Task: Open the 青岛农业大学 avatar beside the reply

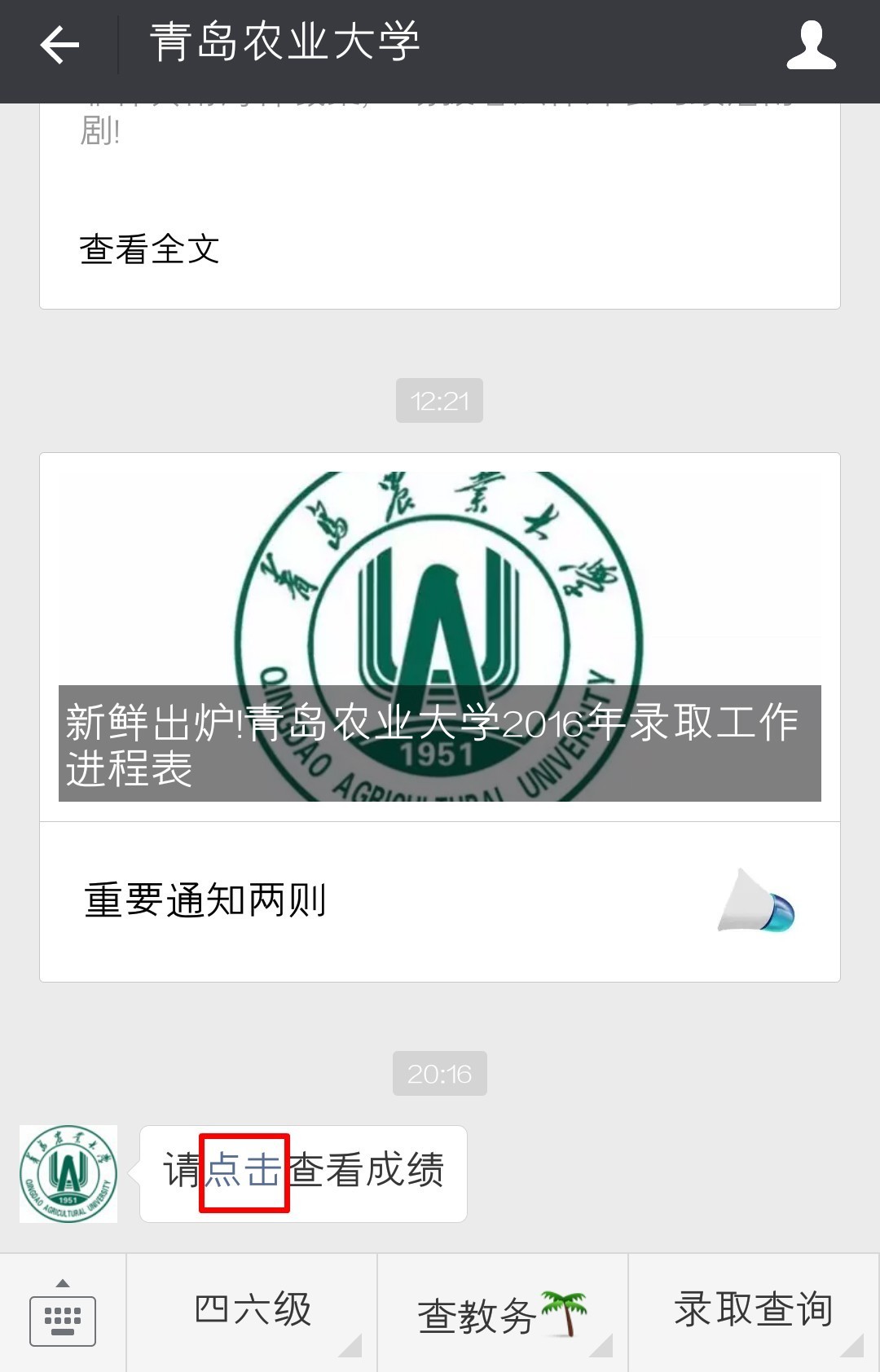Action: (68, 1172)
